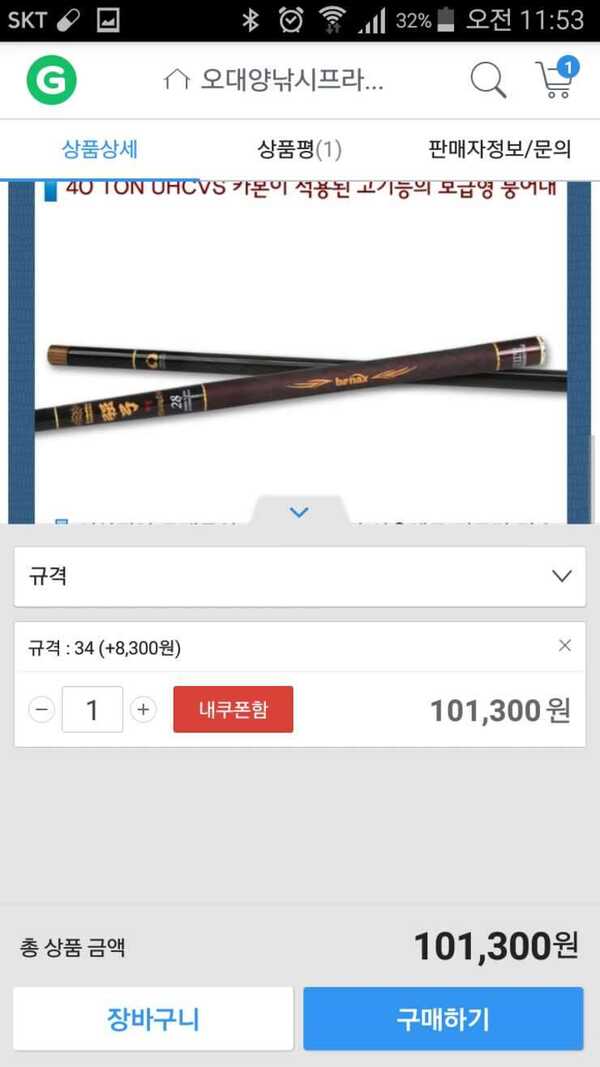Tap 구매하기 to buy now
Screen dimensions: 600x1067
(x=444, y=1019)
